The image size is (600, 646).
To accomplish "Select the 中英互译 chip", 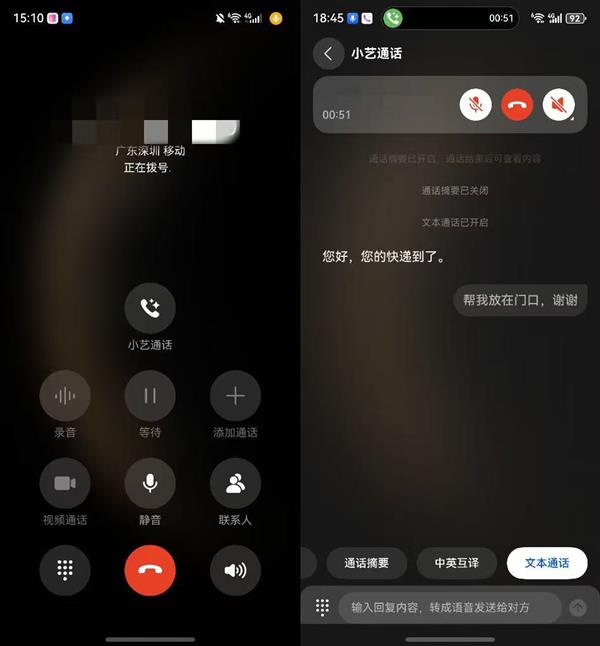I will [457, 563].
